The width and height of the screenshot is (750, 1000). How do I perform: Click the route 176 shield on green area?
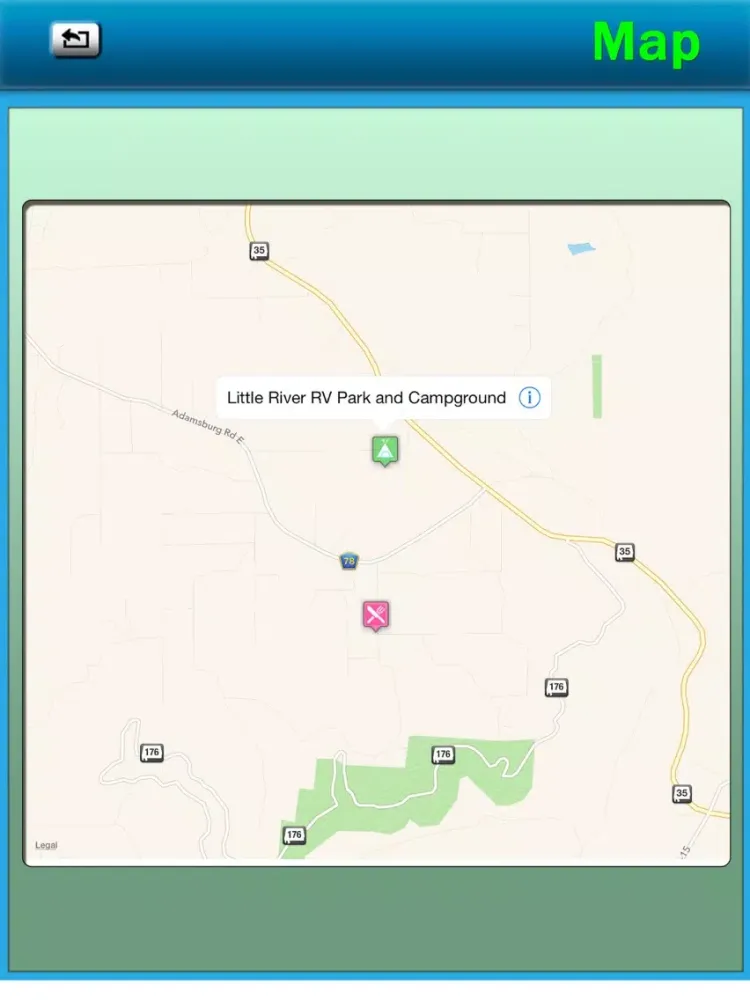point(443,755)
